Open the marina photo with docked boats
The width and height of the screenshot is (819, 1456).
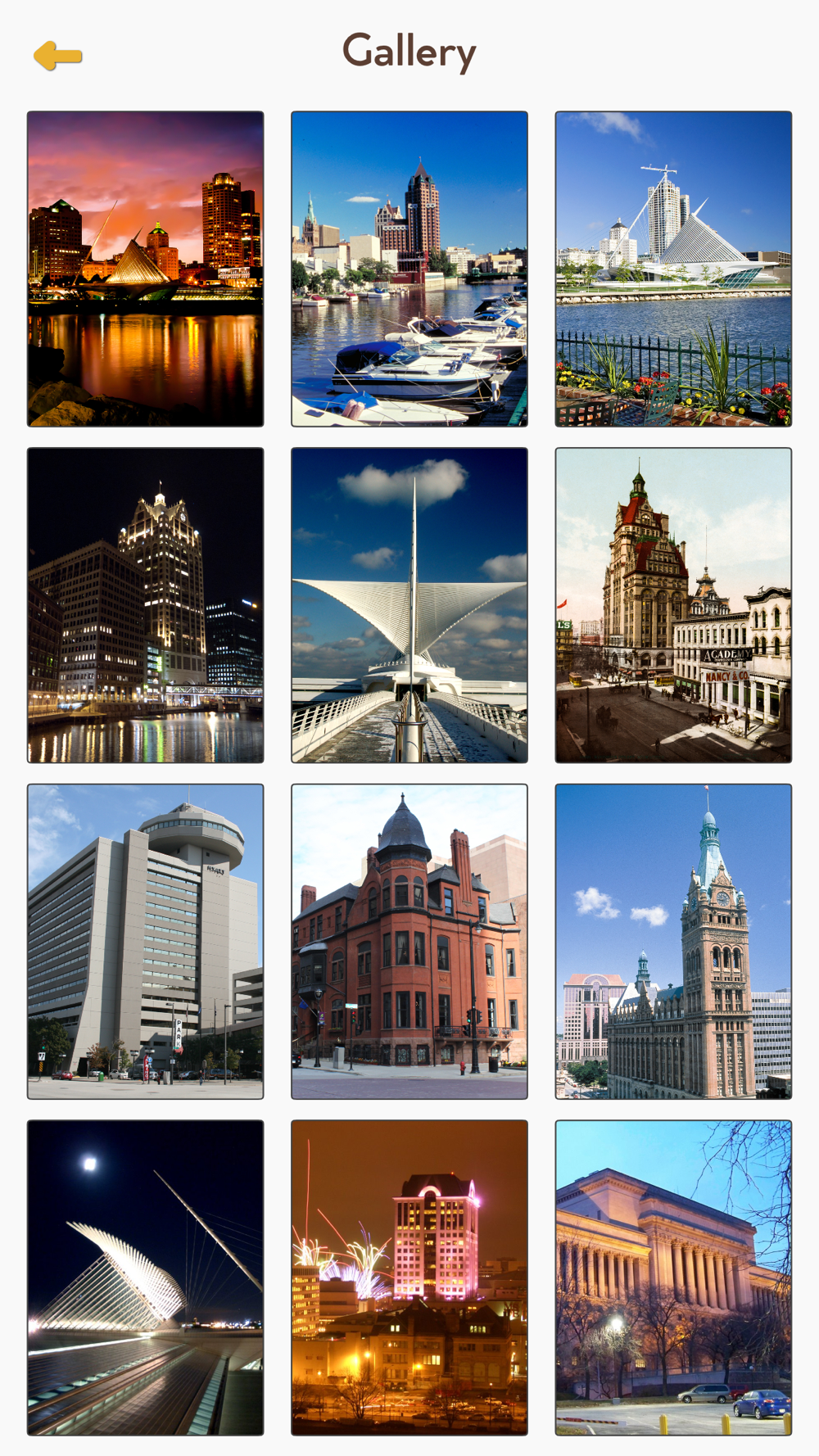pyautogui.click(x=409, y=269)
